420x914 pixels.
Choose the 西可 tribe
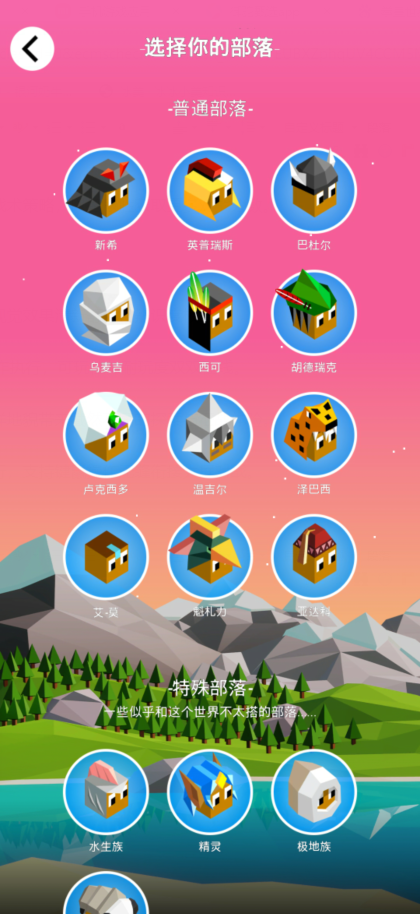210,313
